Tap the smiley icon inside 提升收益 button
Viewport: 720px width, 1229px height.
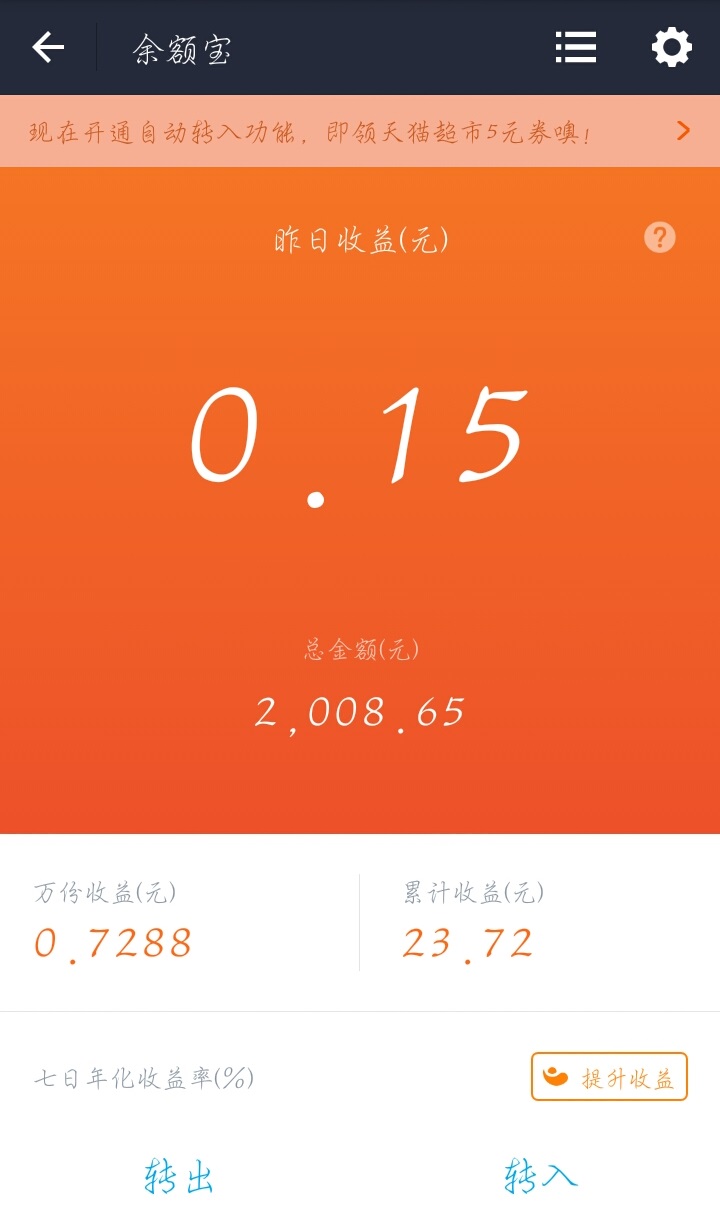click(556, 1077)
